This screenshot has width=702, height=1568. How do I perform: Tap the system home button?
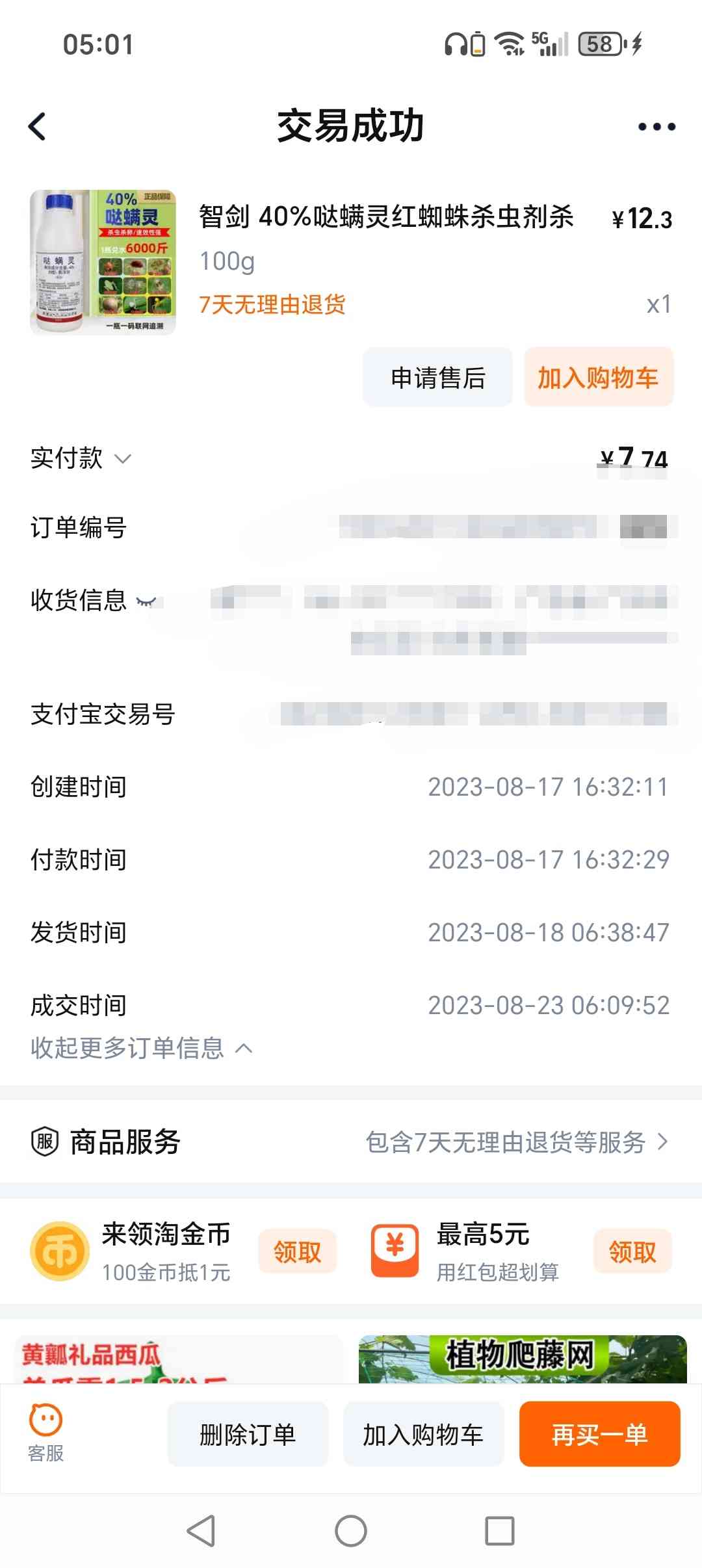[x=351, y=1531]
